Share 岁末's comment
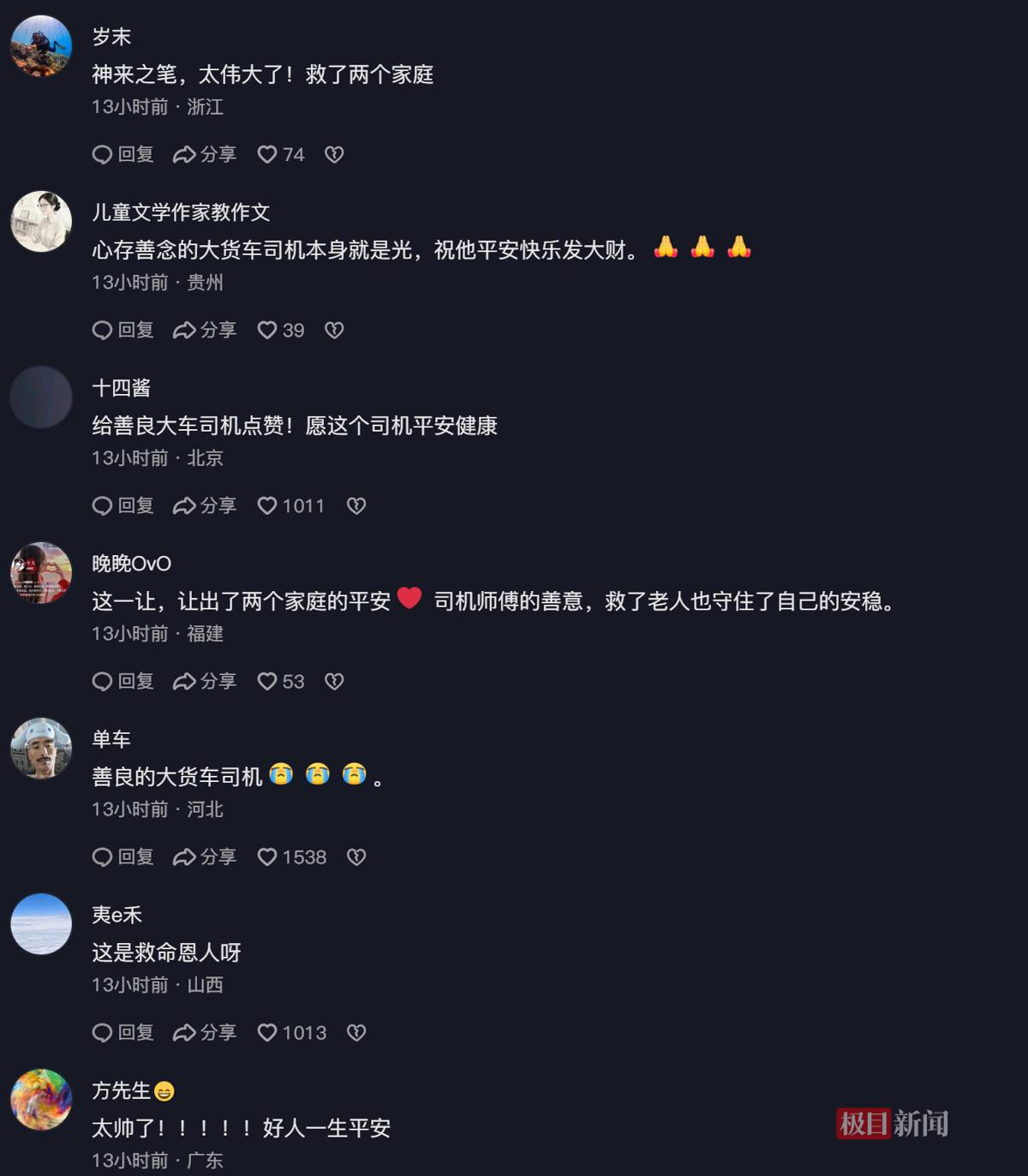1028x1176 pixels. pos(204,154)
